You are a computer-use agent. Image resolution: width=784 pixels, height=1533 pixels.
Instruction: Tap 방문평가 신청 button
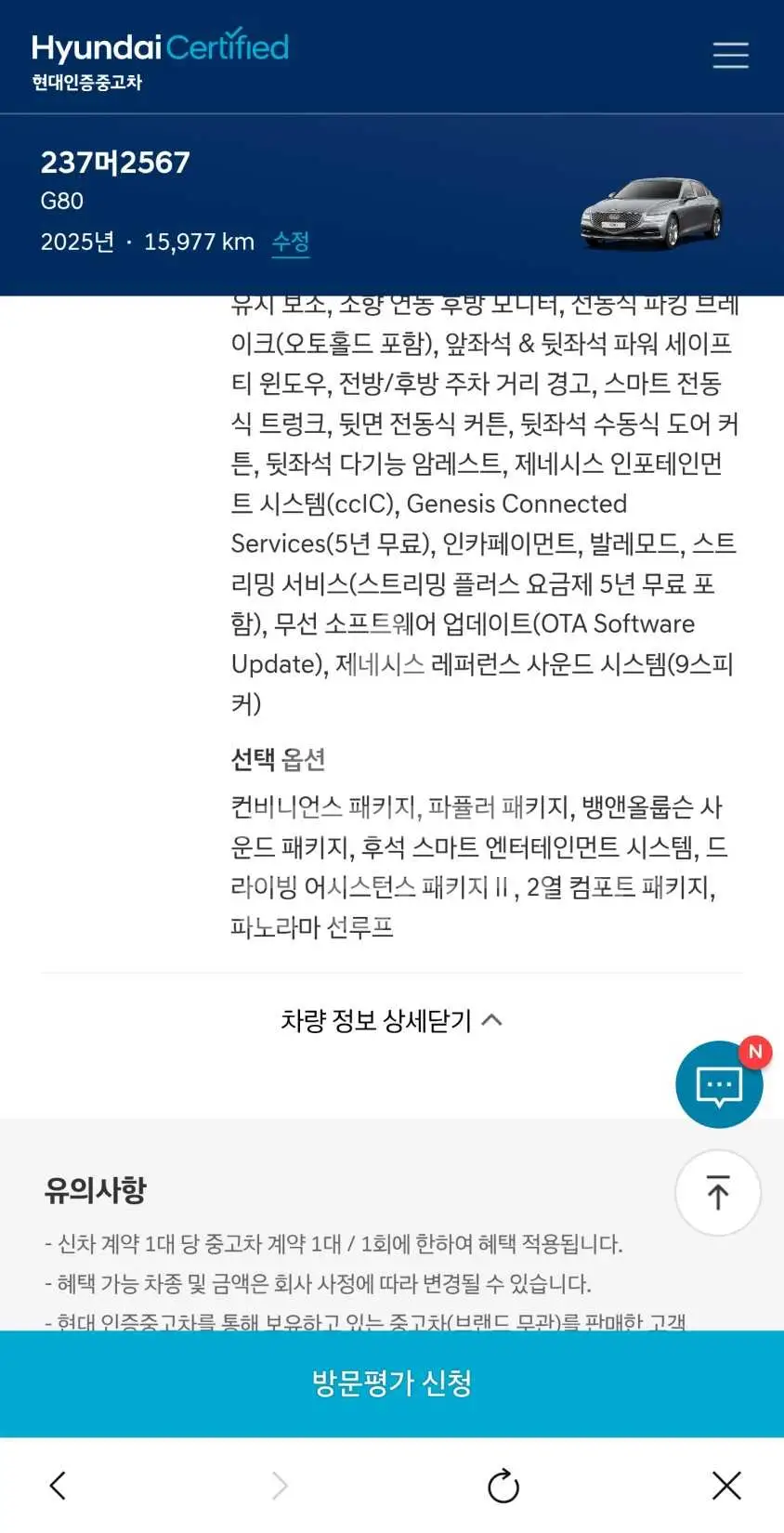pyautogui.click(x=392, y=1383)
